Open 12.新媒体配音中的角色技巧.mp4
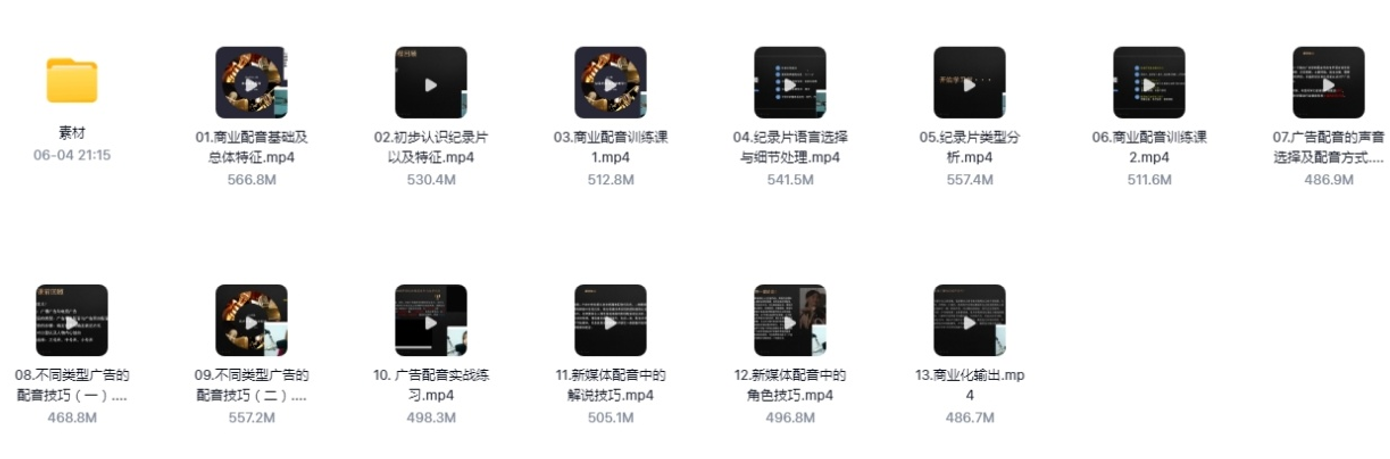Image resolution: width=1390 pixels, height=459 pixels. click(x=790, y=322)
